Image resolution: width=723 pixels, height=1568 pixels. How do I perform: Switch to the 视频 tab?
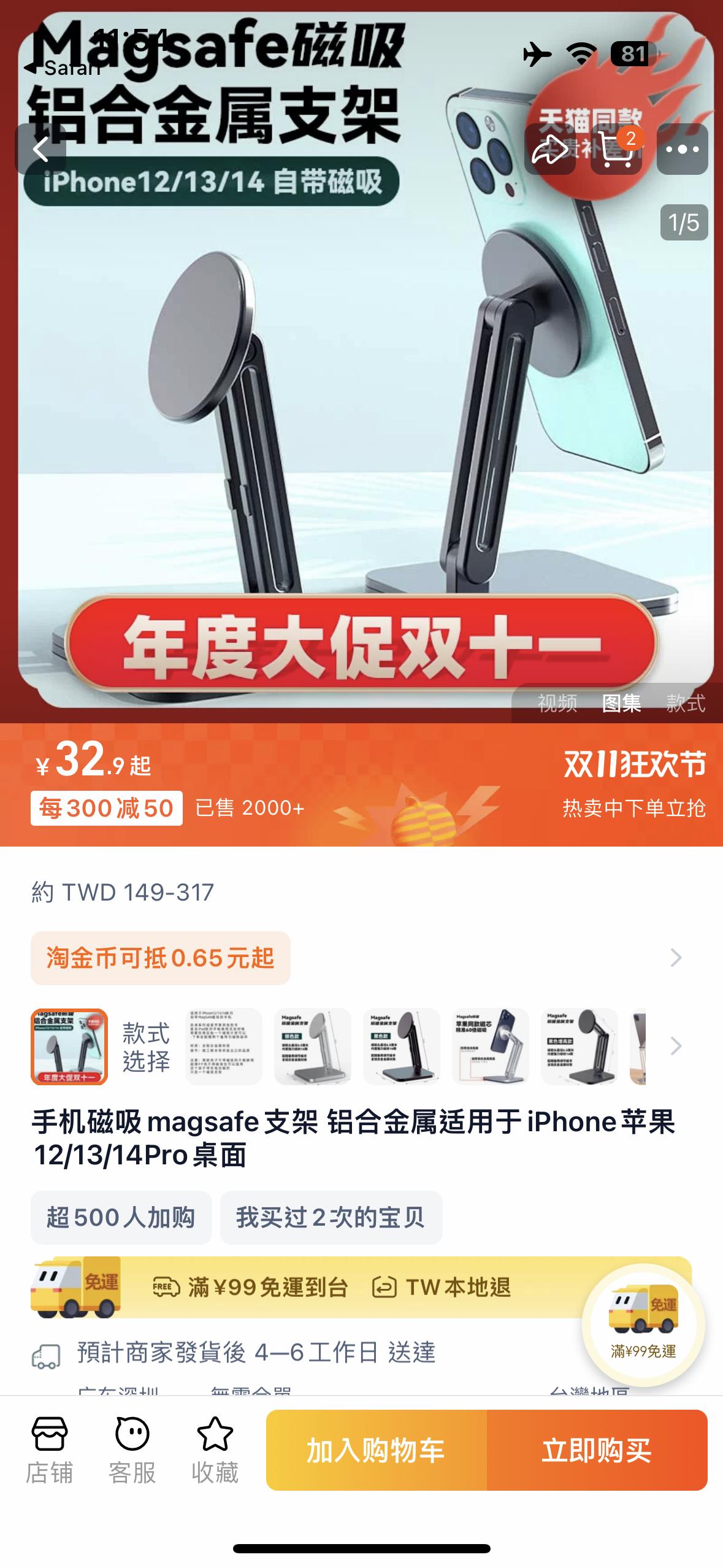tap(557, 703)
